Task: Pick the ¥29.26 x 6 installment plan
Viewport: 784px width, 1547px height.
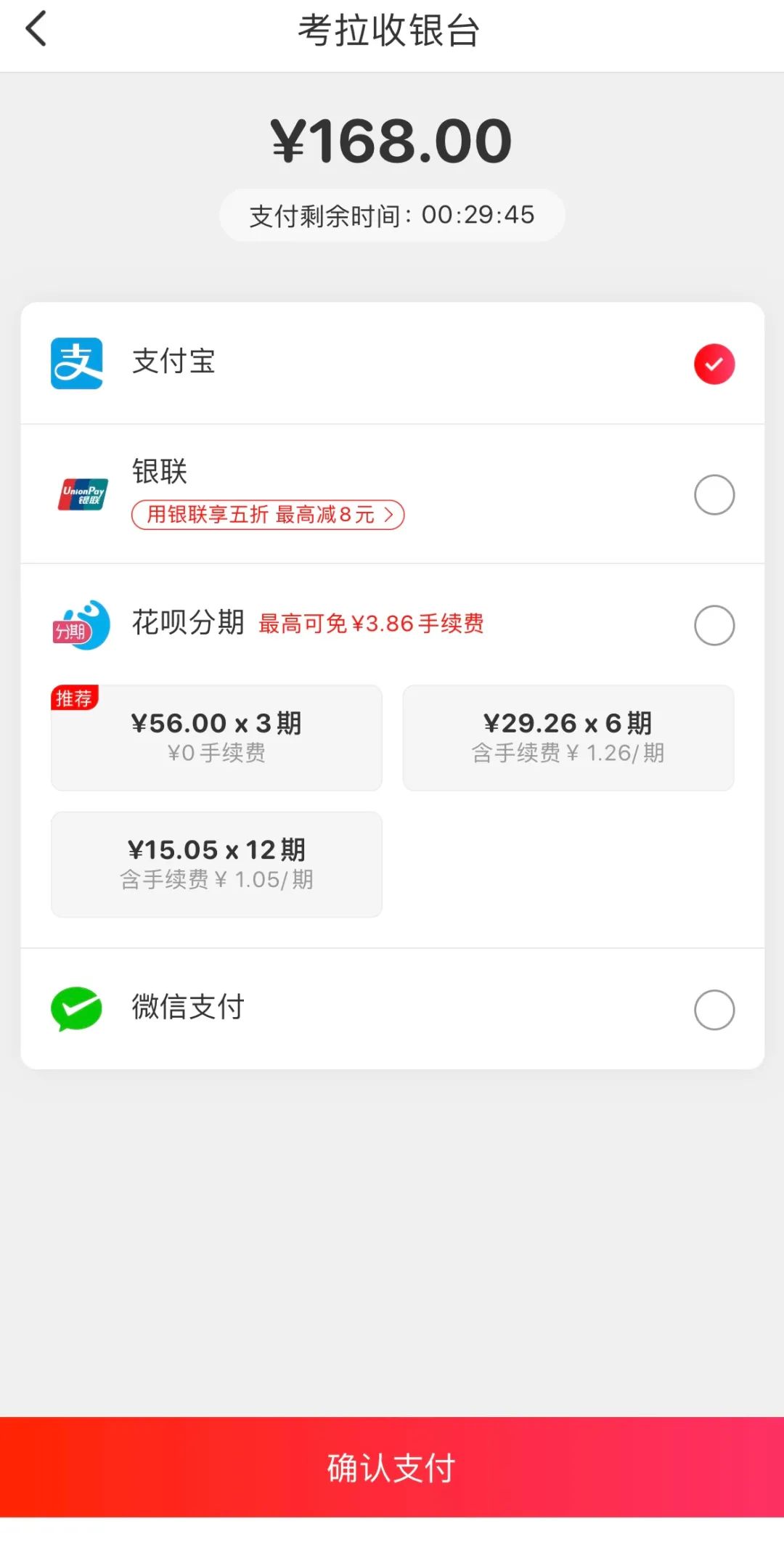Action: 568,738
